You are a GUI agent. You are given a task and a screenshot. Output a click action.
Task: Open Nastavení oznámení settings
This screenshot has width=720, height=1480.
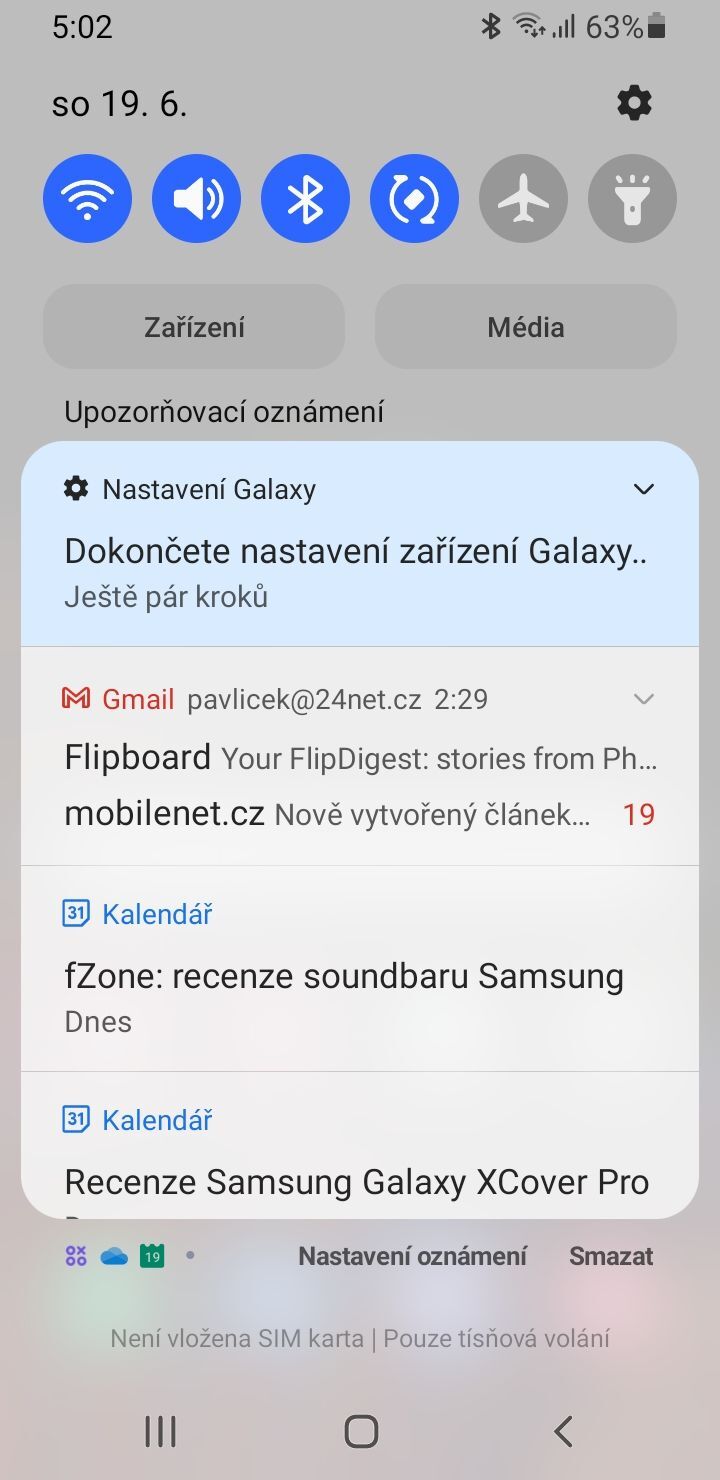[x=412, y=1256]
